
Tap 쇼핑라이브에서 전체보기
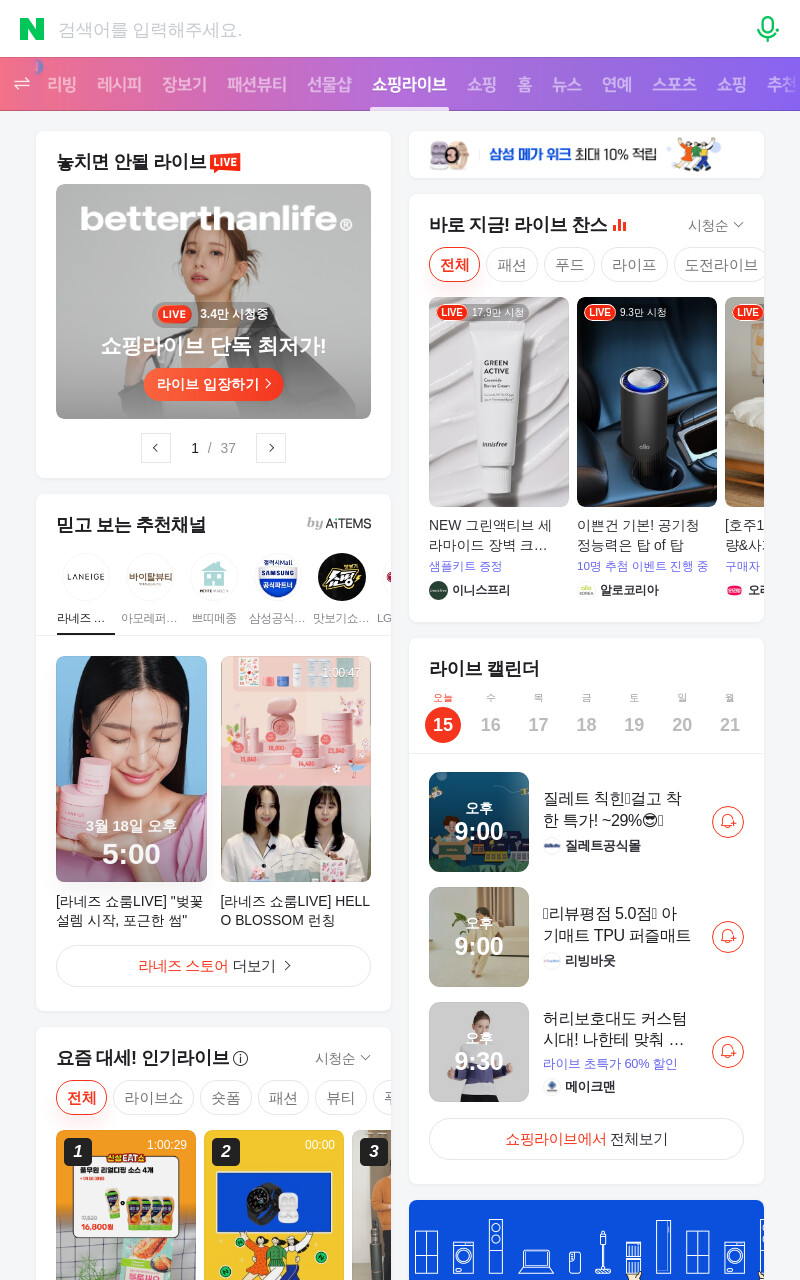pyautogui.click(x=586, y=1139)
